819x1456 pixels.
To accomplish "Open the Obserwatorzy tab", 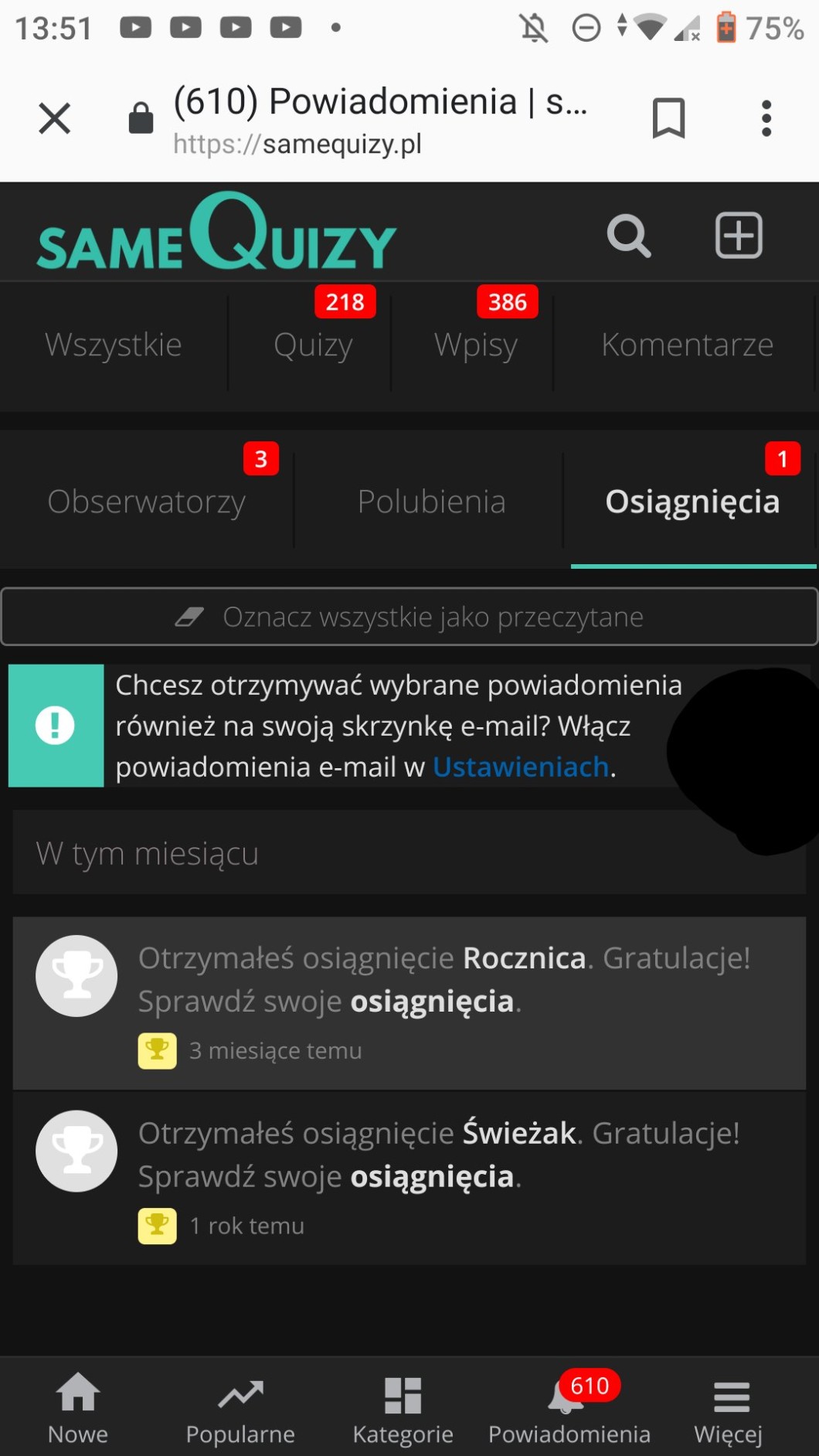I will (x=147, y=502).
